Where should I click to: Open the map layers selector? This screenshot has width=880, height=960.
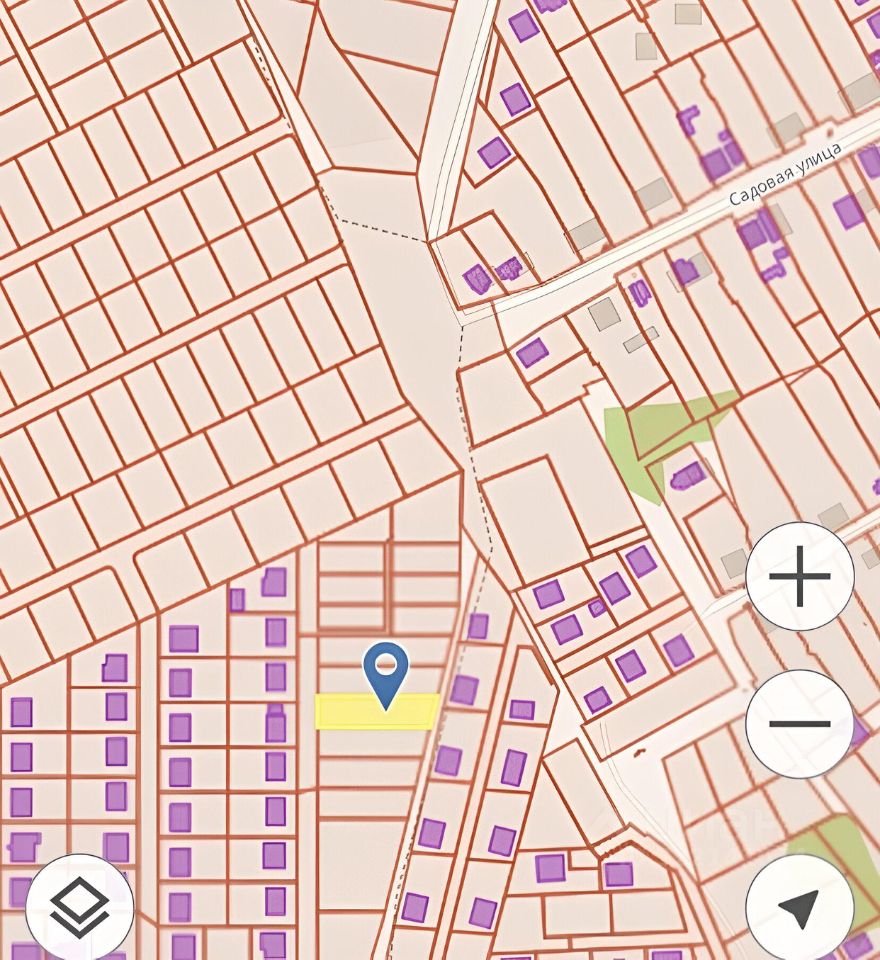point(80,907)
